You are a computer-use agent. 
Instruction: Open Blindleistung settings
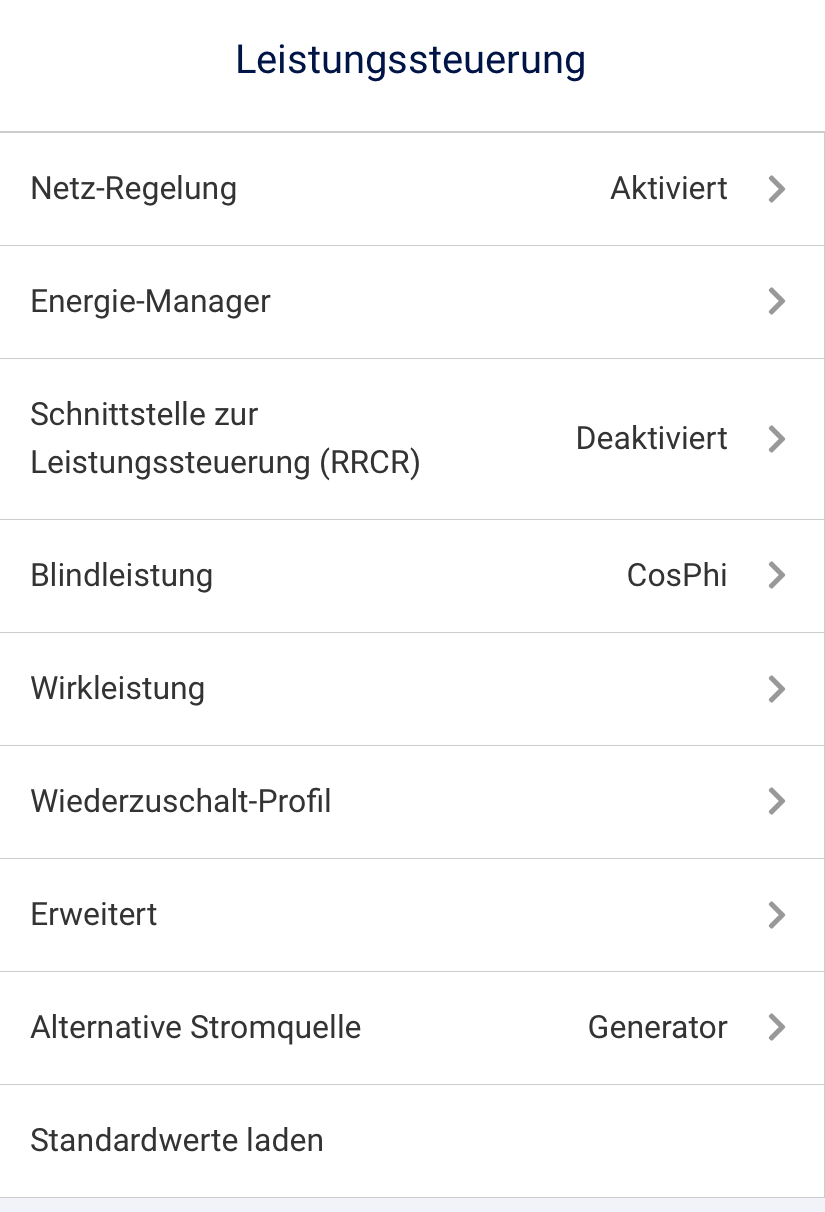[x=410, y=576]
